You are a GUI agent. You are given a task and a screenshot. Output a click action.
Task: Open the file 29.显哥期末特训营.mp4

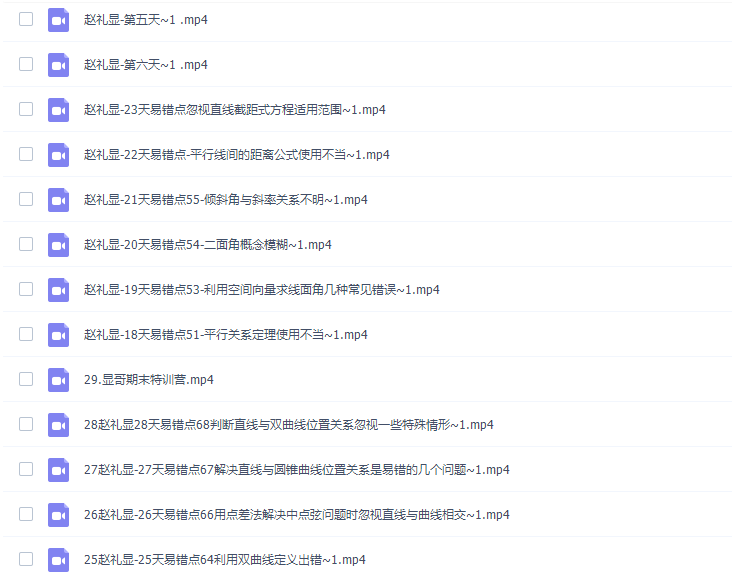tap(149, 380)
